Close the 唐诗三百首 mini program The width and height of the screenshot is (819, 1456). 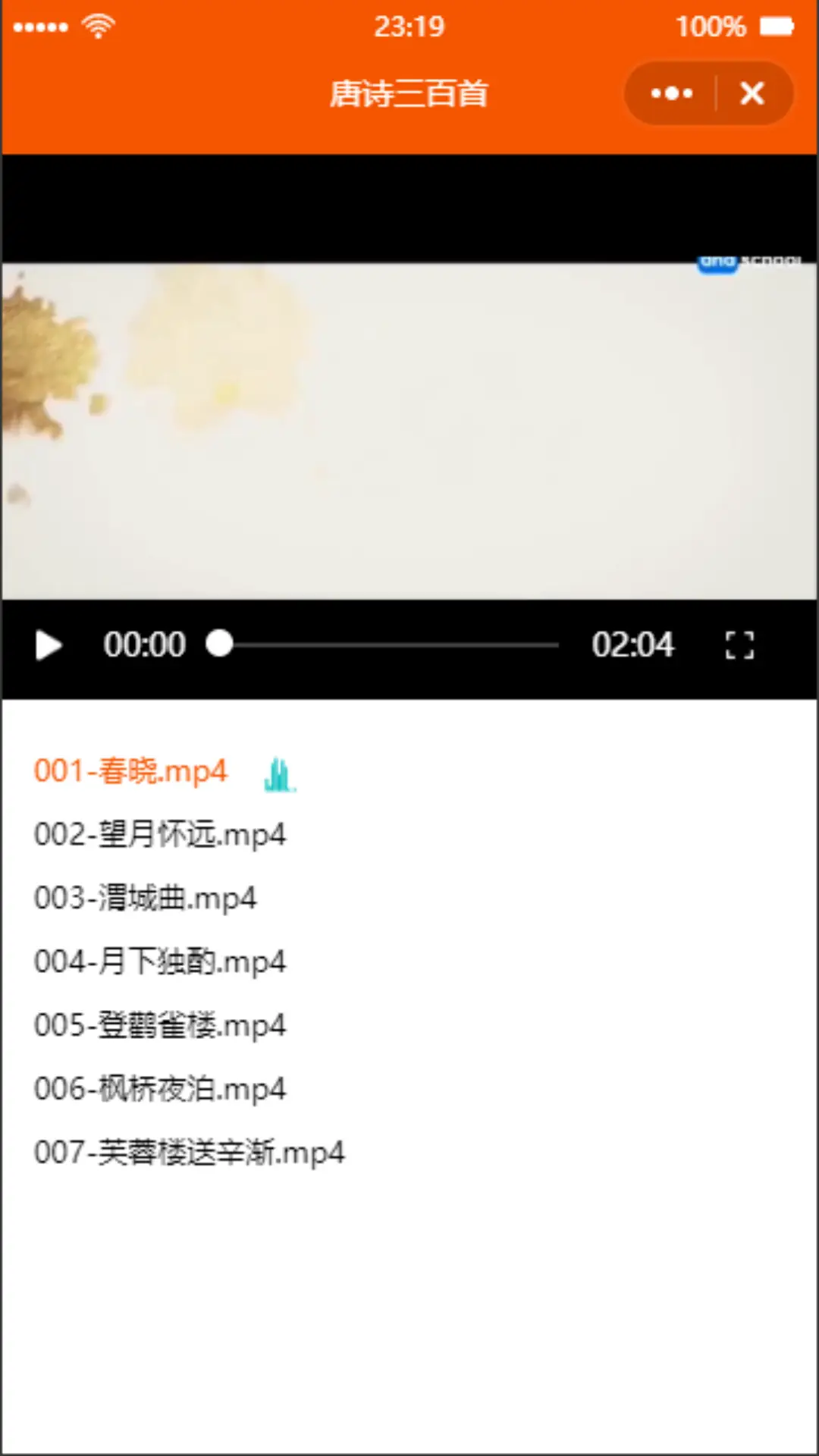point(752,93)
